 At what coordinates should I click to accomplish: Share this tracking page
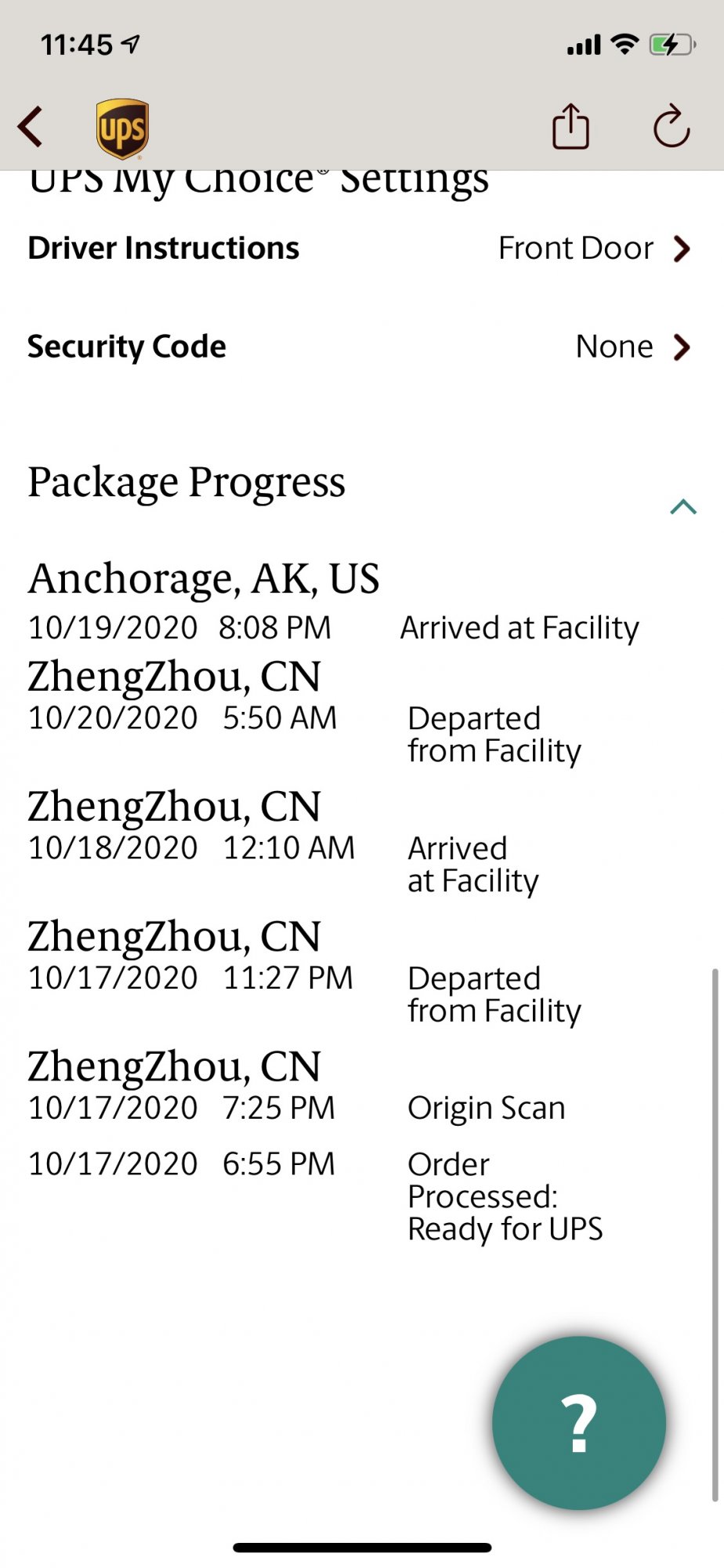(570, 127)
